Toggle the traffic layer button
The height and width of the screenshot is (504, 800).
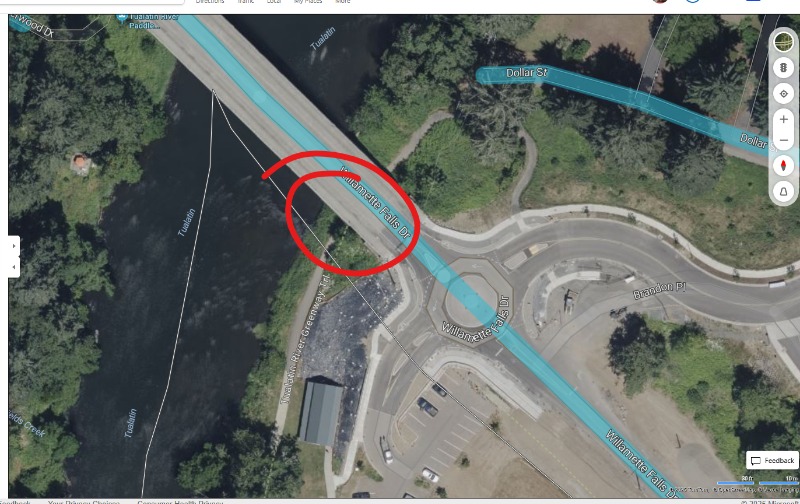pyautogui.click(x=783, y=68)
